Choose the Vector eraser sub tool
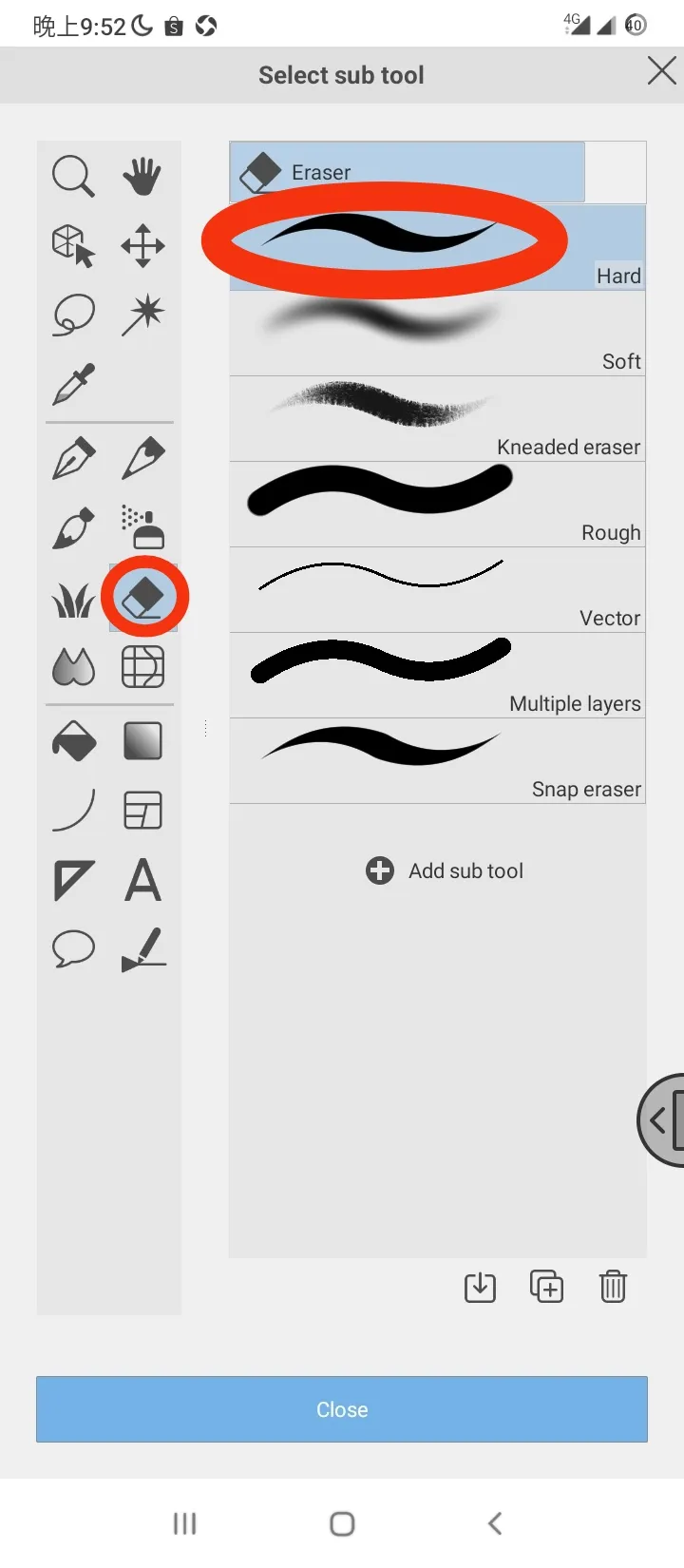The width and height of the screenshot is (684, 1568). click(437, 589)
